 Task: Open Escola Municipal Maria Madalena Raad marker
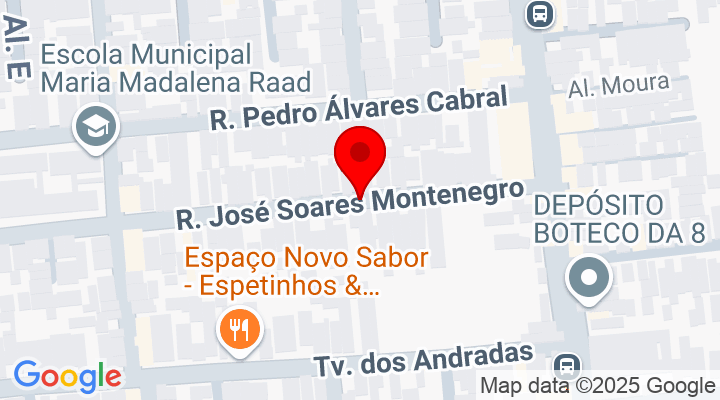(x=97, y=128)
